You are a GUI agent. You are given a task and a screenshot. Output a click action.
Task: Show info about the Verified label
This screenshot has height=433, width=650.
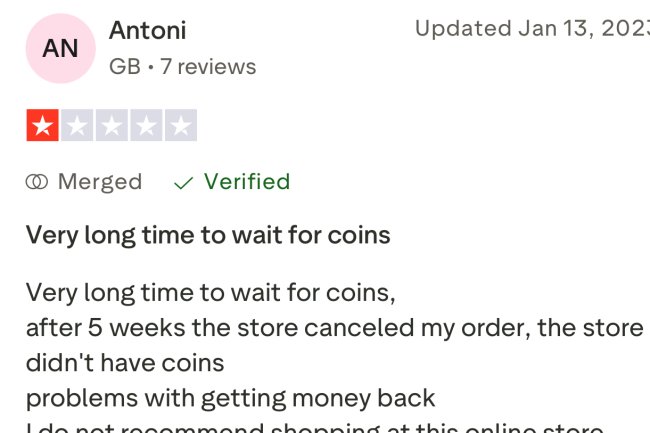(232, 182)
